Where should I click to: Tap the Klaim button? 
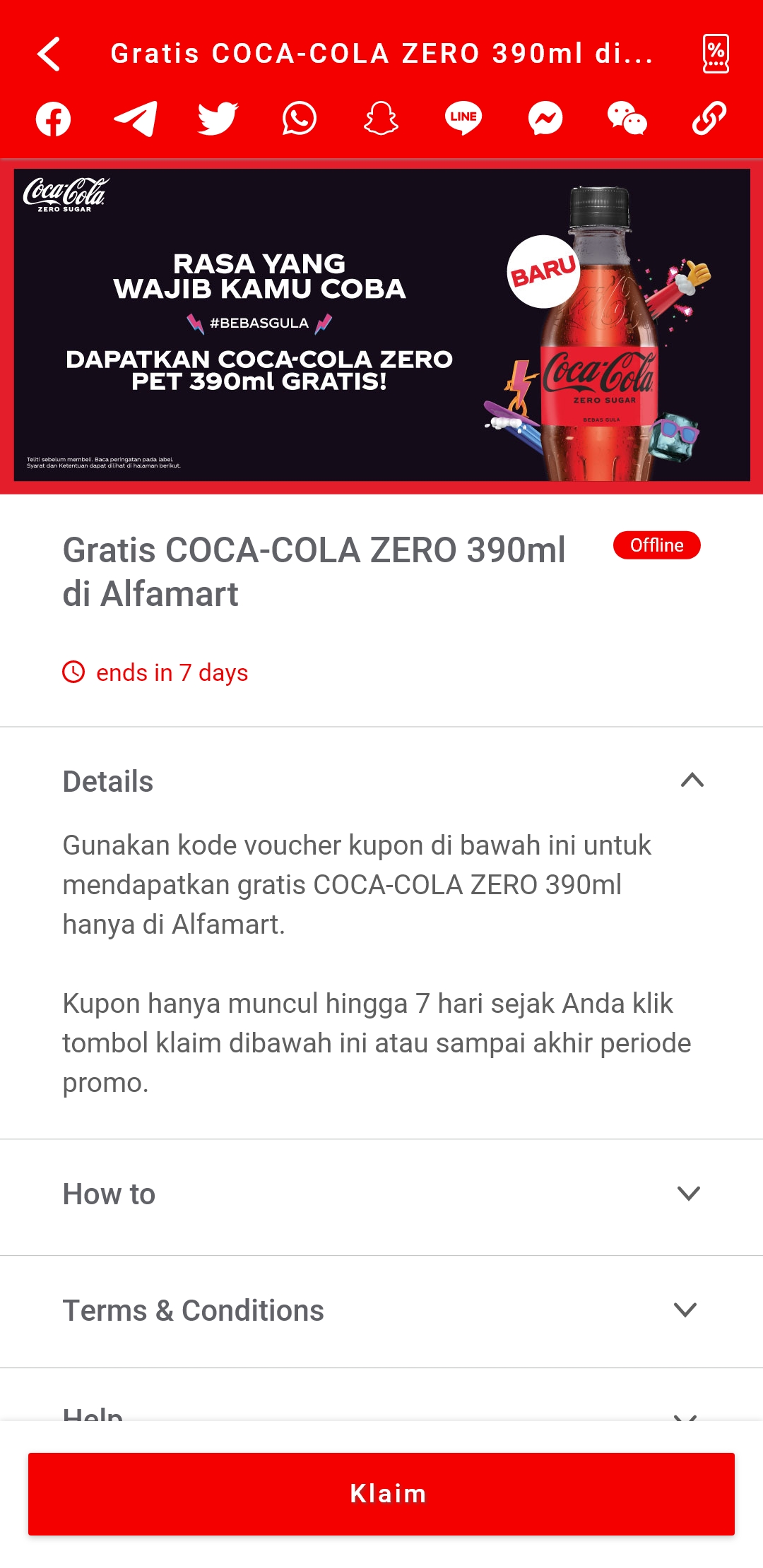click(x=381, y=1494)
